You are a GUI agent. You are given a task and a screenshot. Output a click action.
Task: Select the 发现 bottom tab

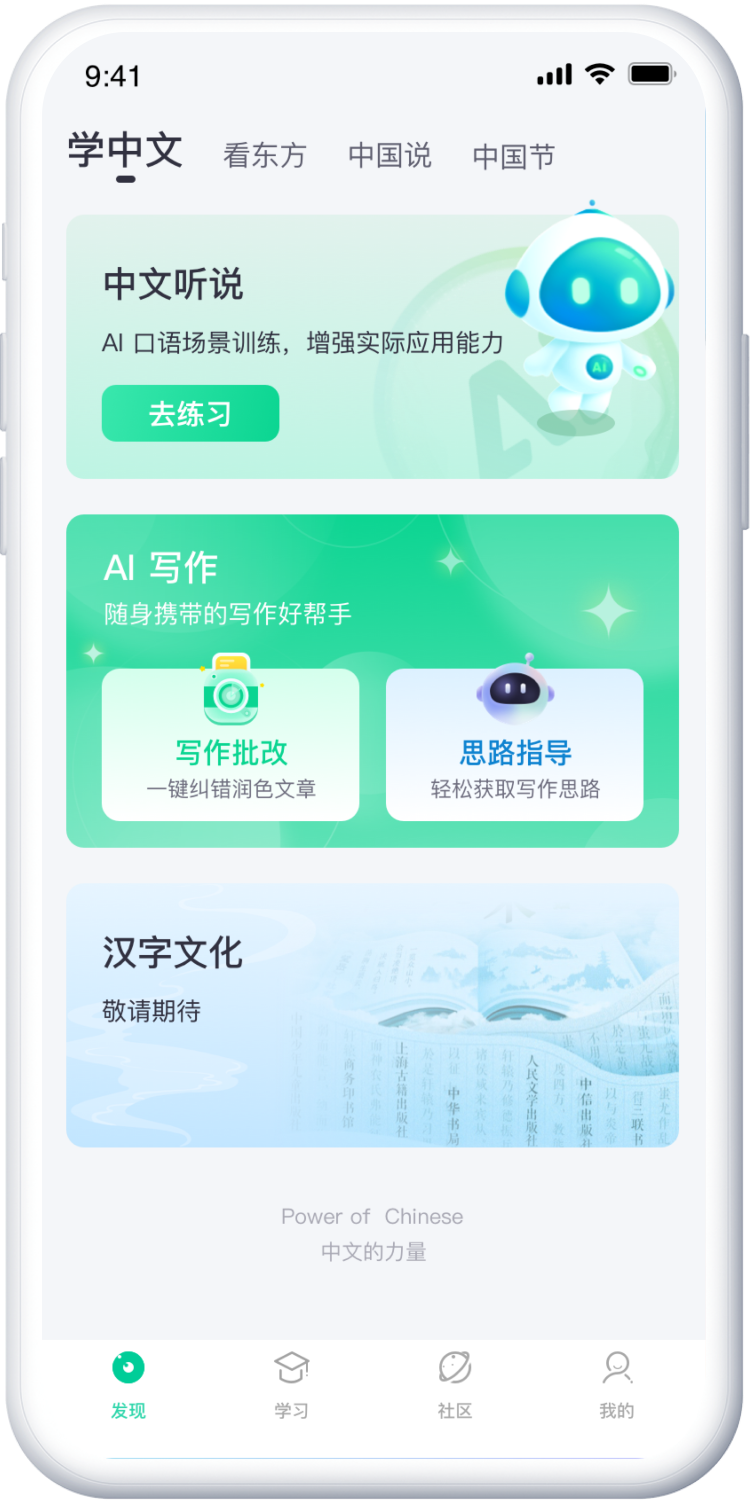[128, 1384]
